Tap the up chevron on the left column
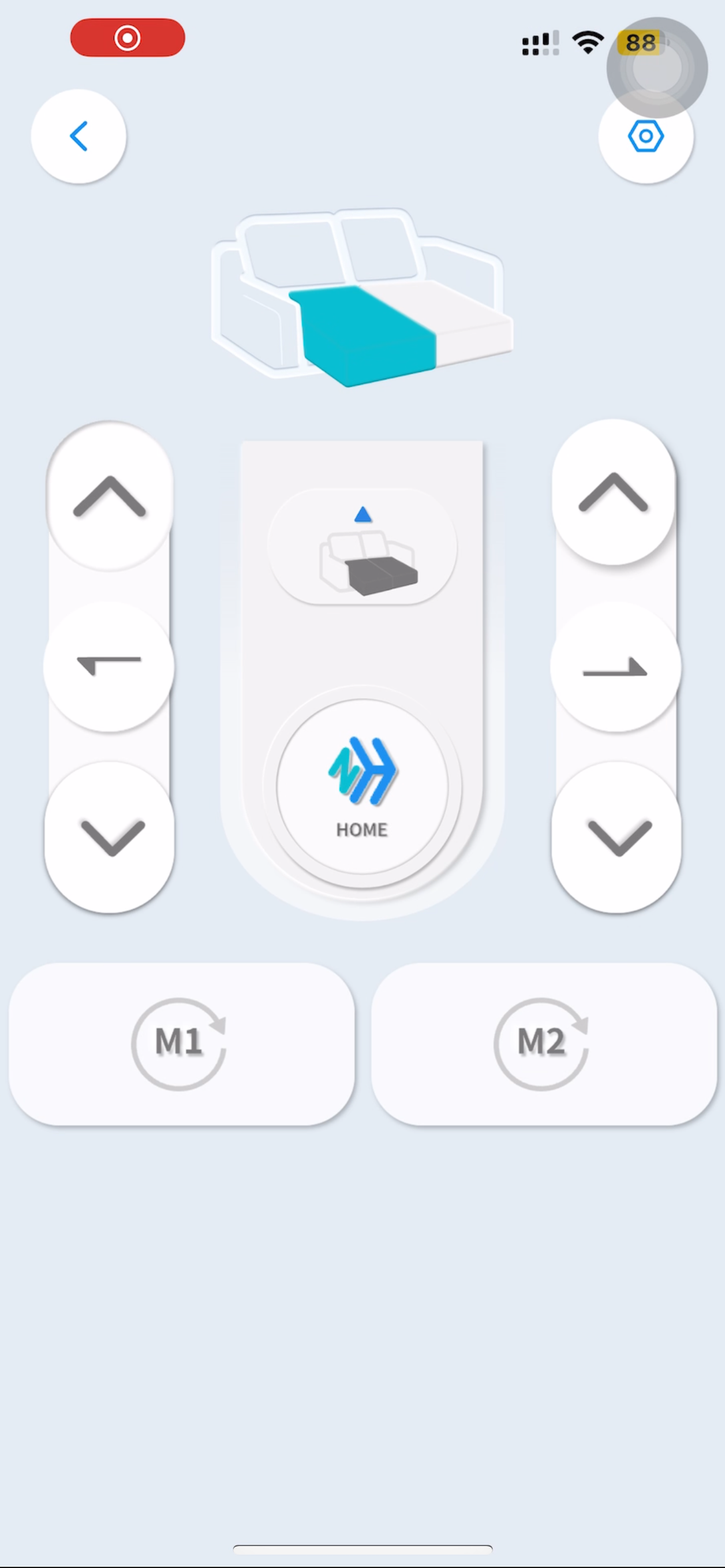Viewport: 725px width, 1568px height. [110, 497]
